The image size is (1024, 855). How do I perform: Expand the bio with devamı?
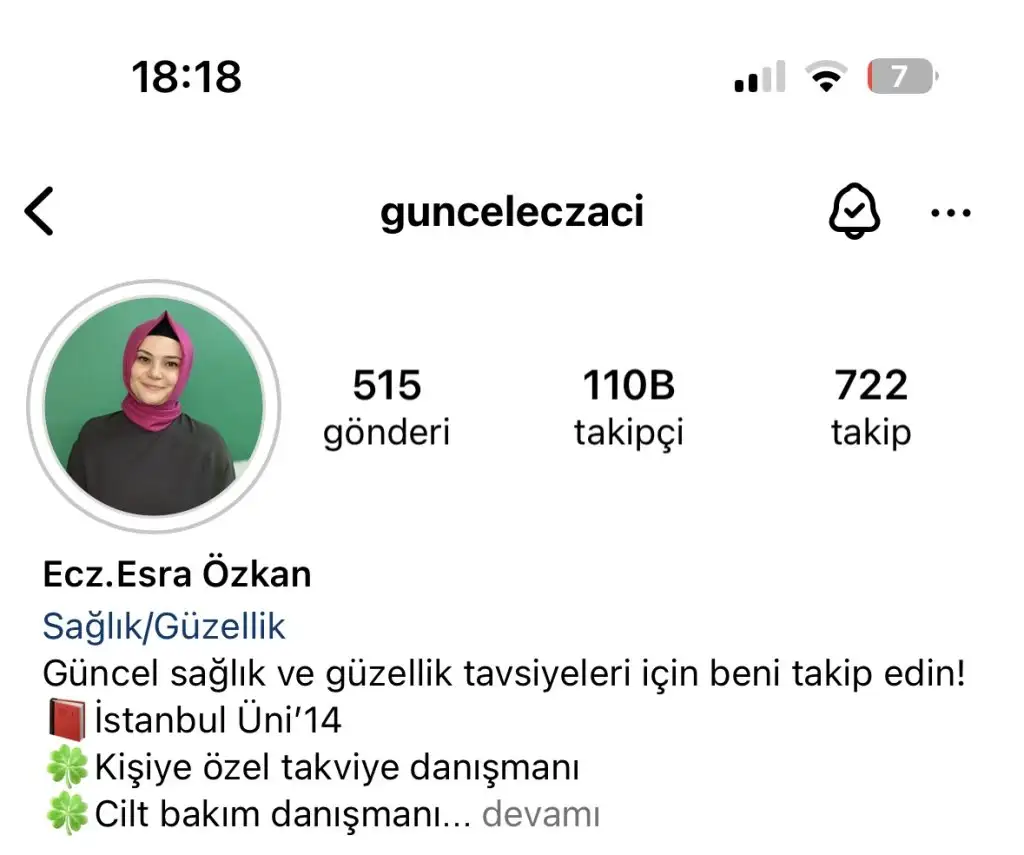tap(541, 814)
